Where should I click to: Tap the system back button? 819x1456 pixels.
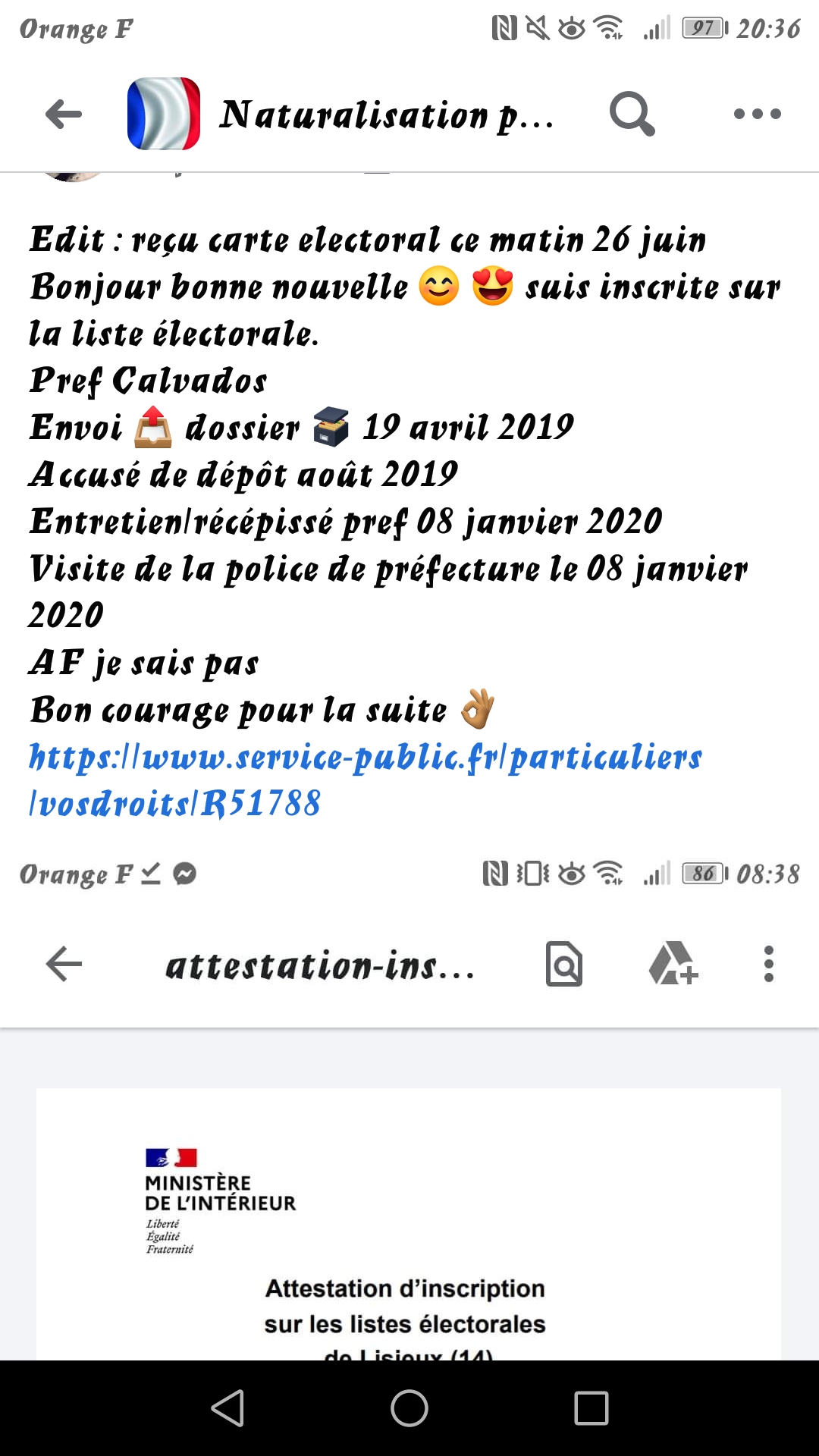[227, 1408]
